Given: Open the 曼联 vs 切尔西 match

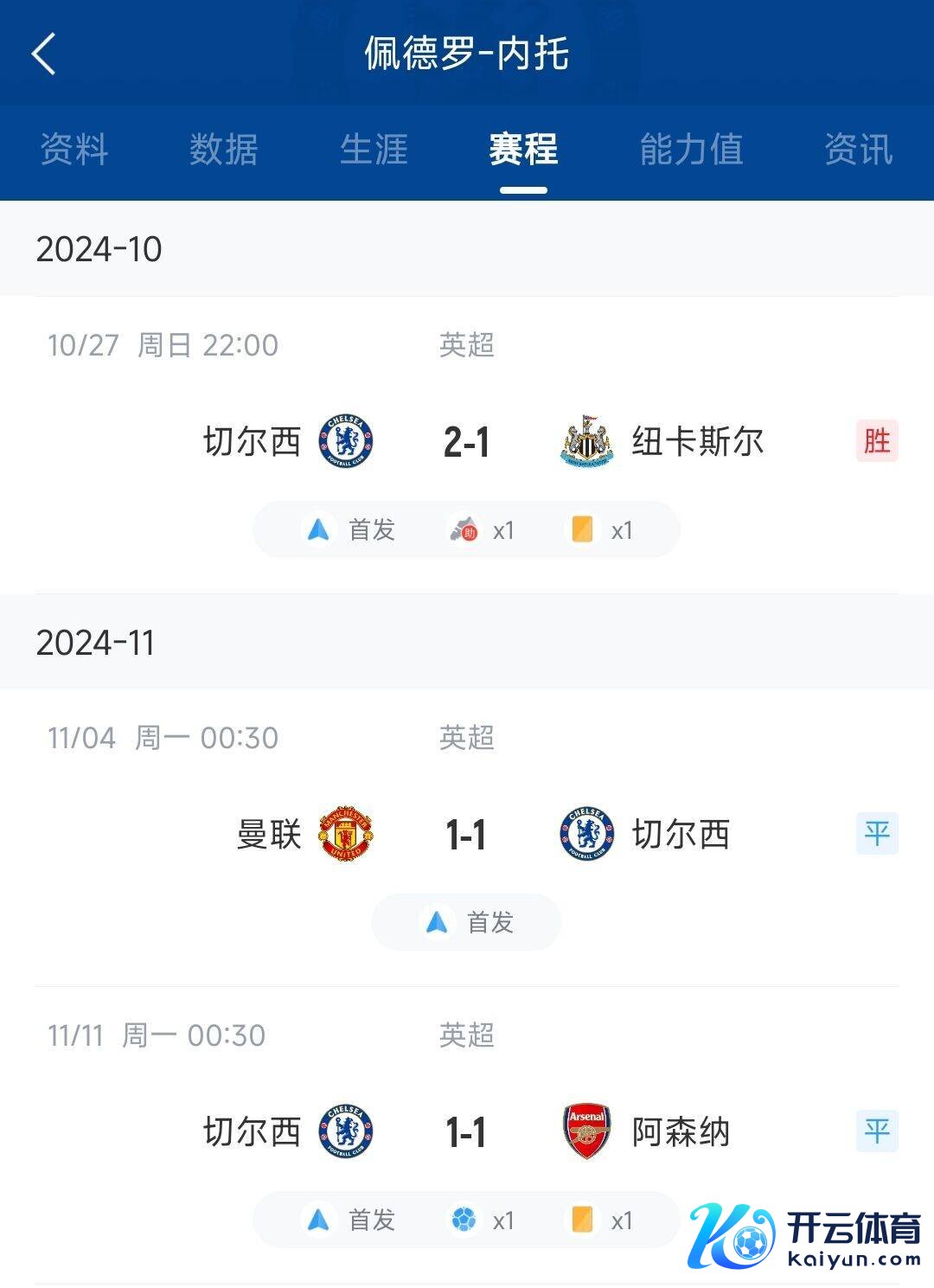Looking at the screenshot, I should 466,835.
